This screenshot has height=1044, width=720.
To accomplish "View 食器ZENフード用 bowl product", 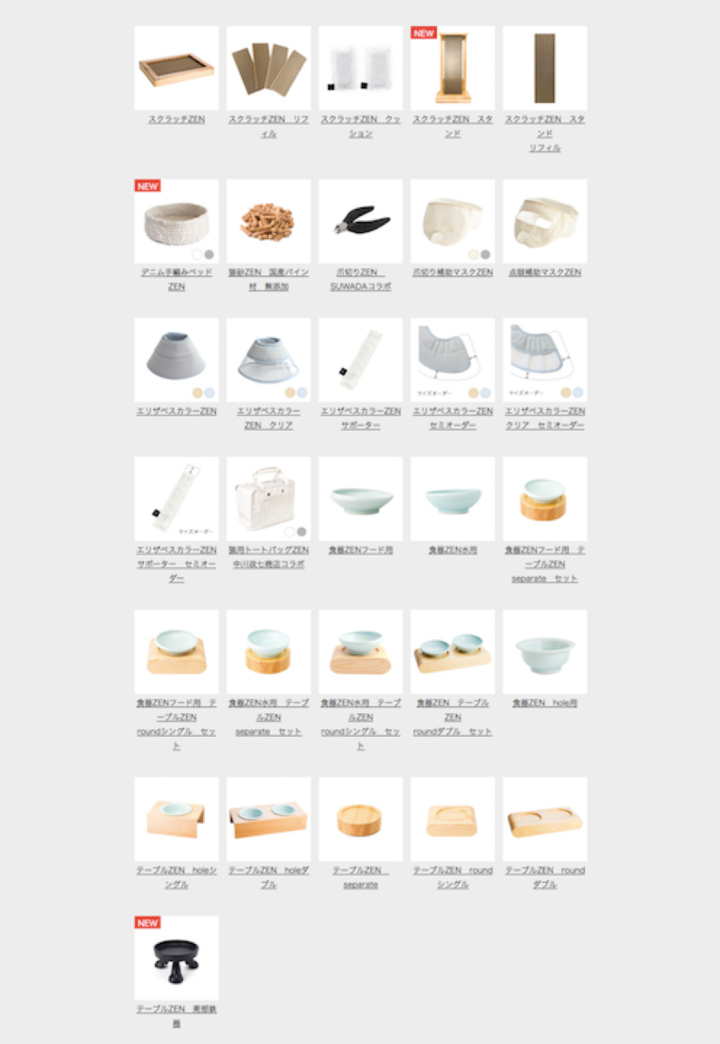I will pos(360,499).
